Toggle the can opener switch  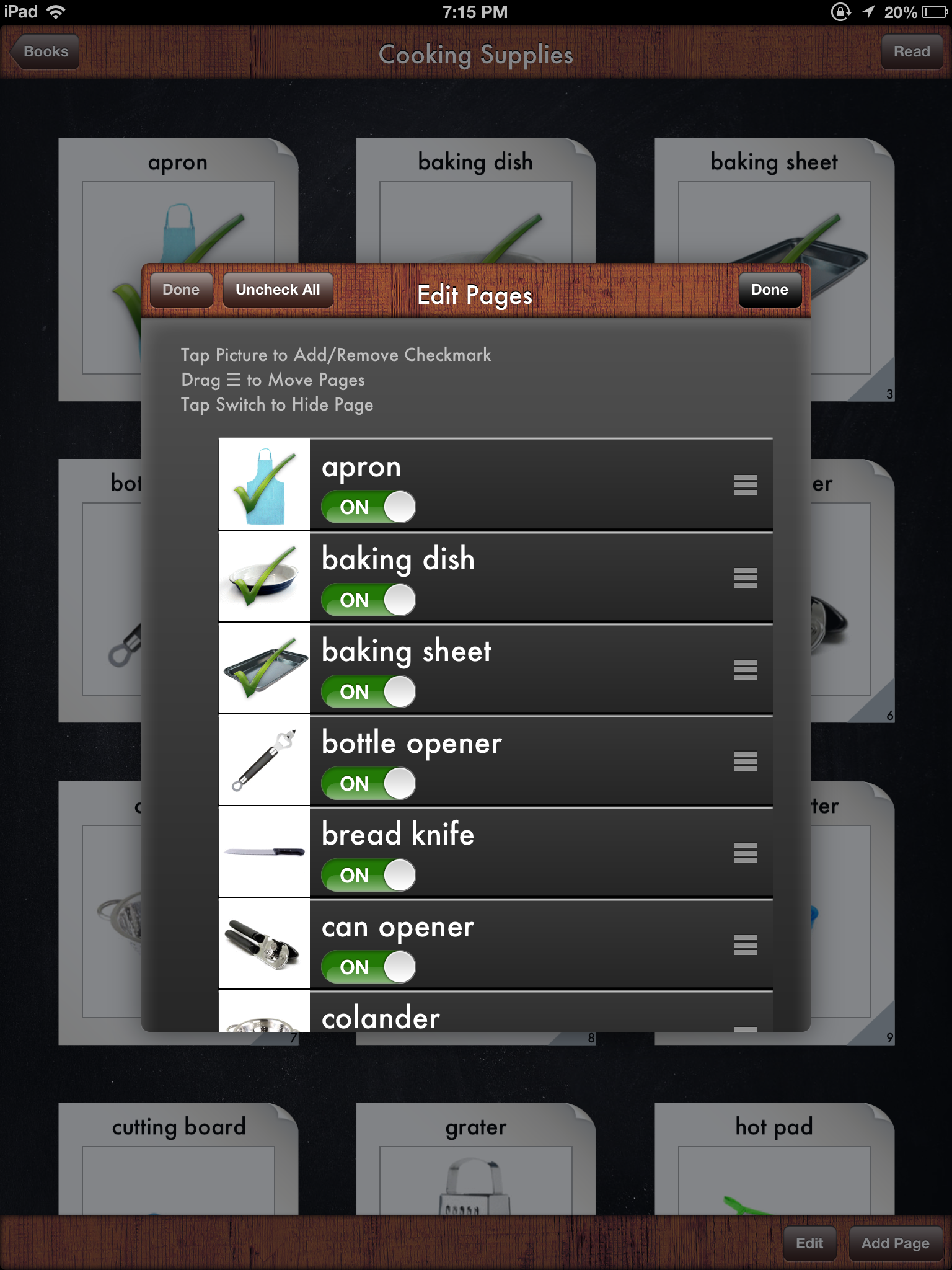368,967
